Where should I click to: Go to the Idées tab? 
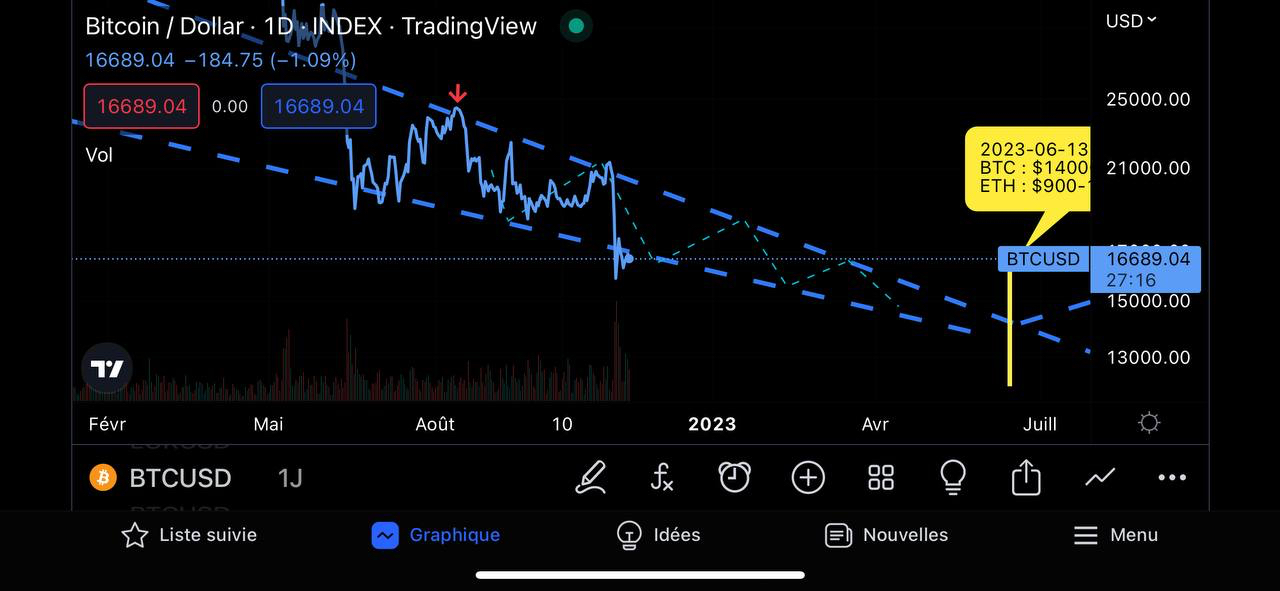pos(658,535)
